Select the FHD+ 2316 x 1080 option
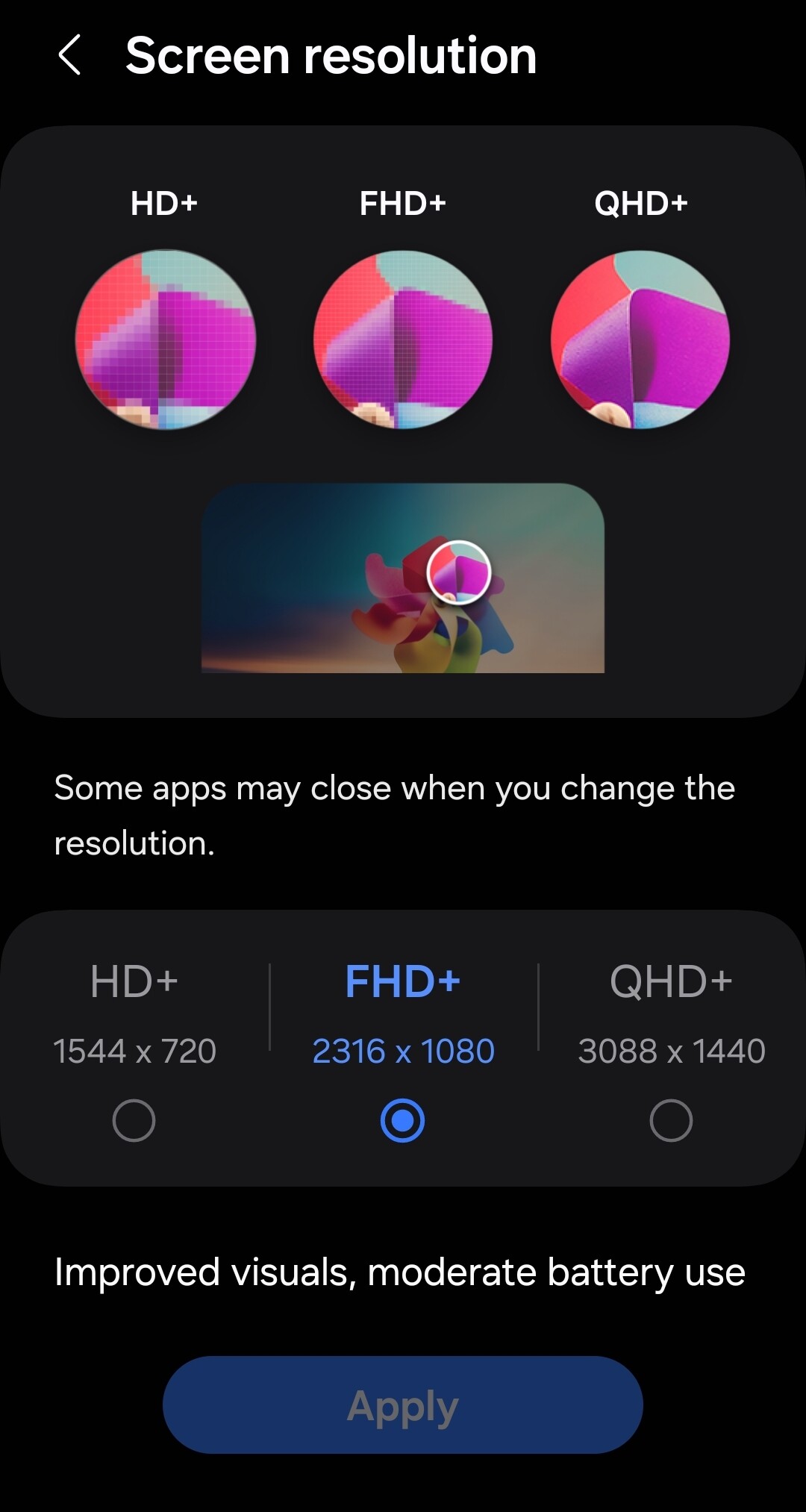 click(403, 1120)
